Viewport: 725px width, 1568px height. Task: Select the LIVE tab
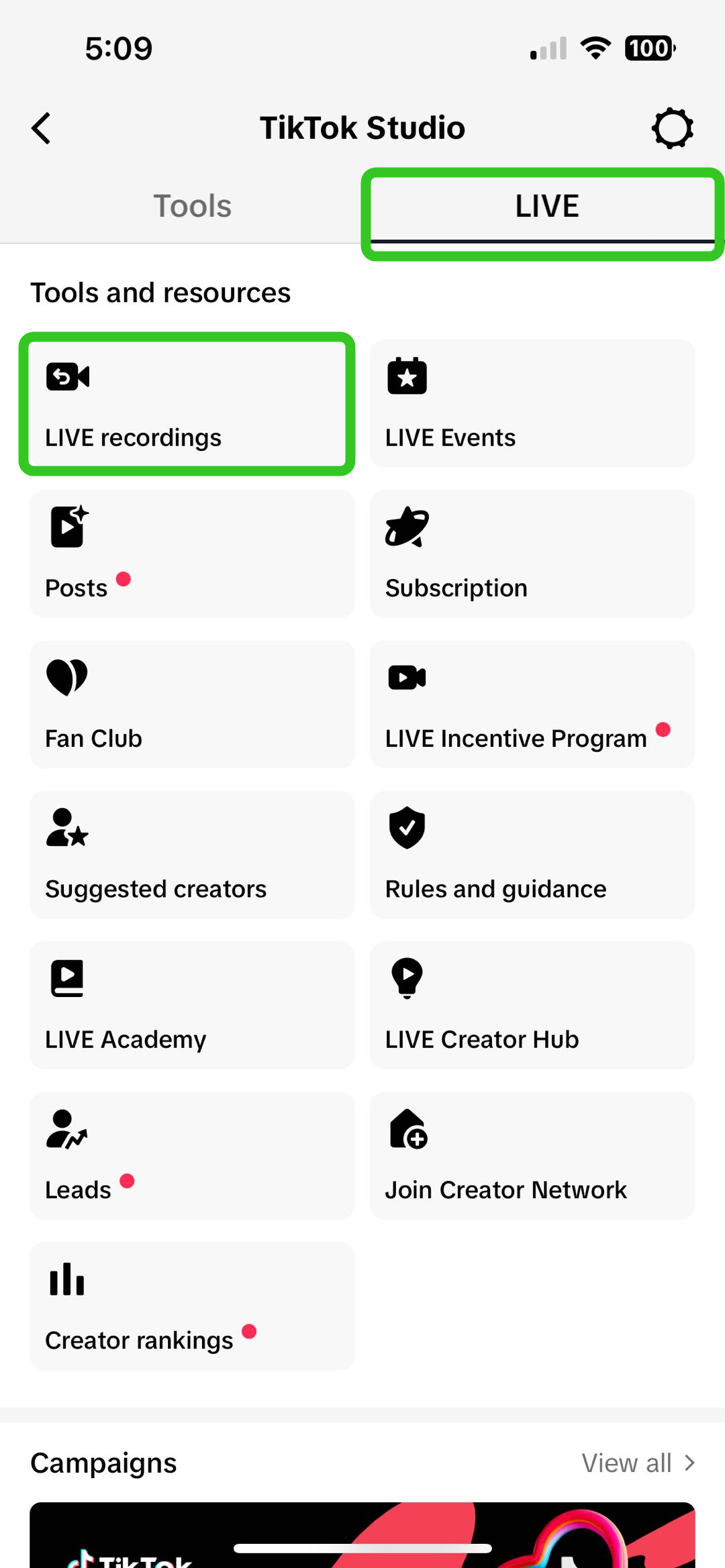[x=546, y=206]
